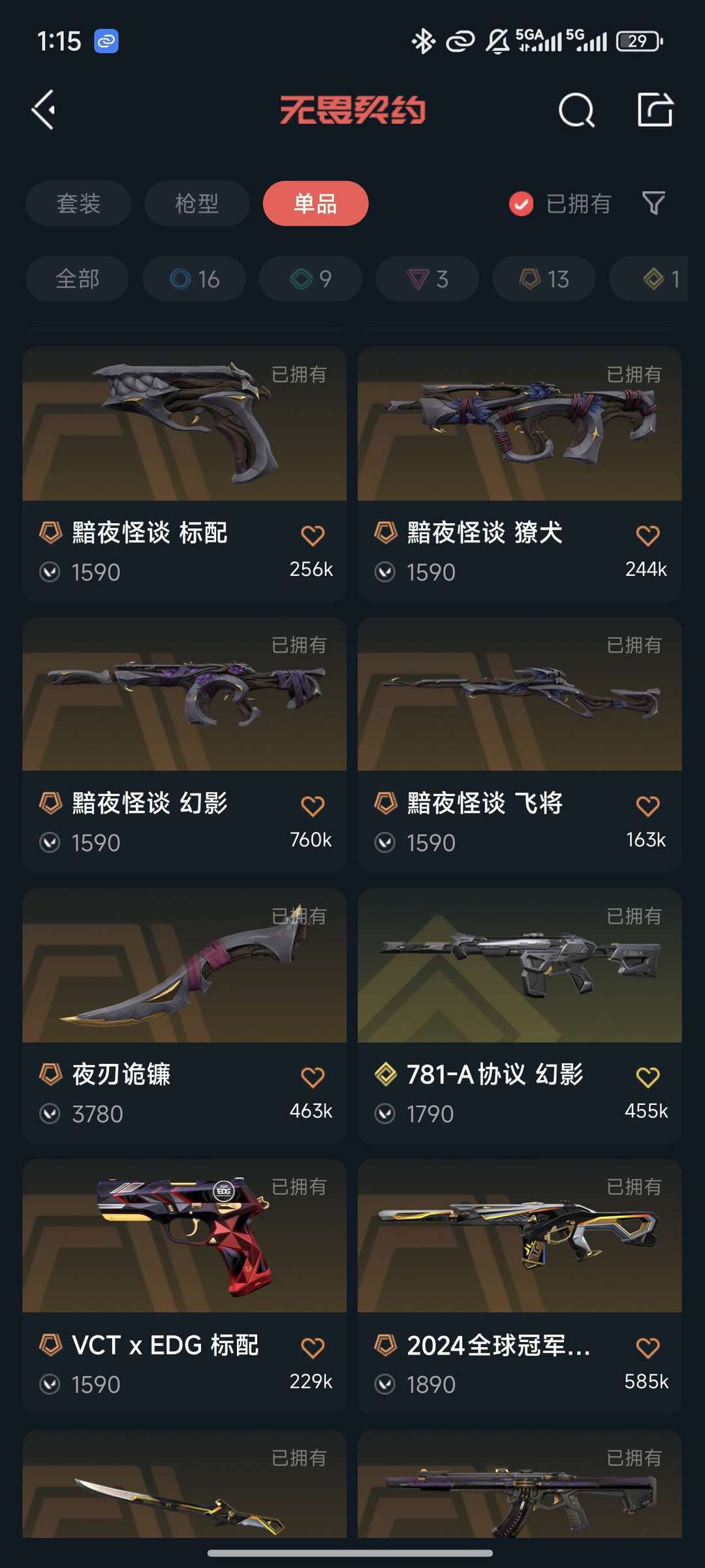This screenshot has width=705, height=1568.
Task: Switch to the 枪型 tab
Action: coord(196,204)
